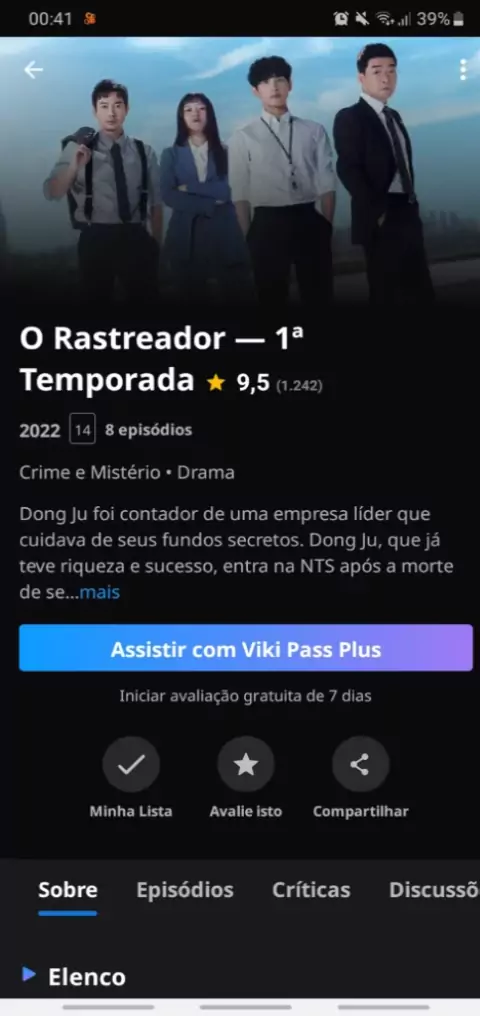Rate the show with Avalie isto
The image size is (480, 1016).
(x=246, y=765)
